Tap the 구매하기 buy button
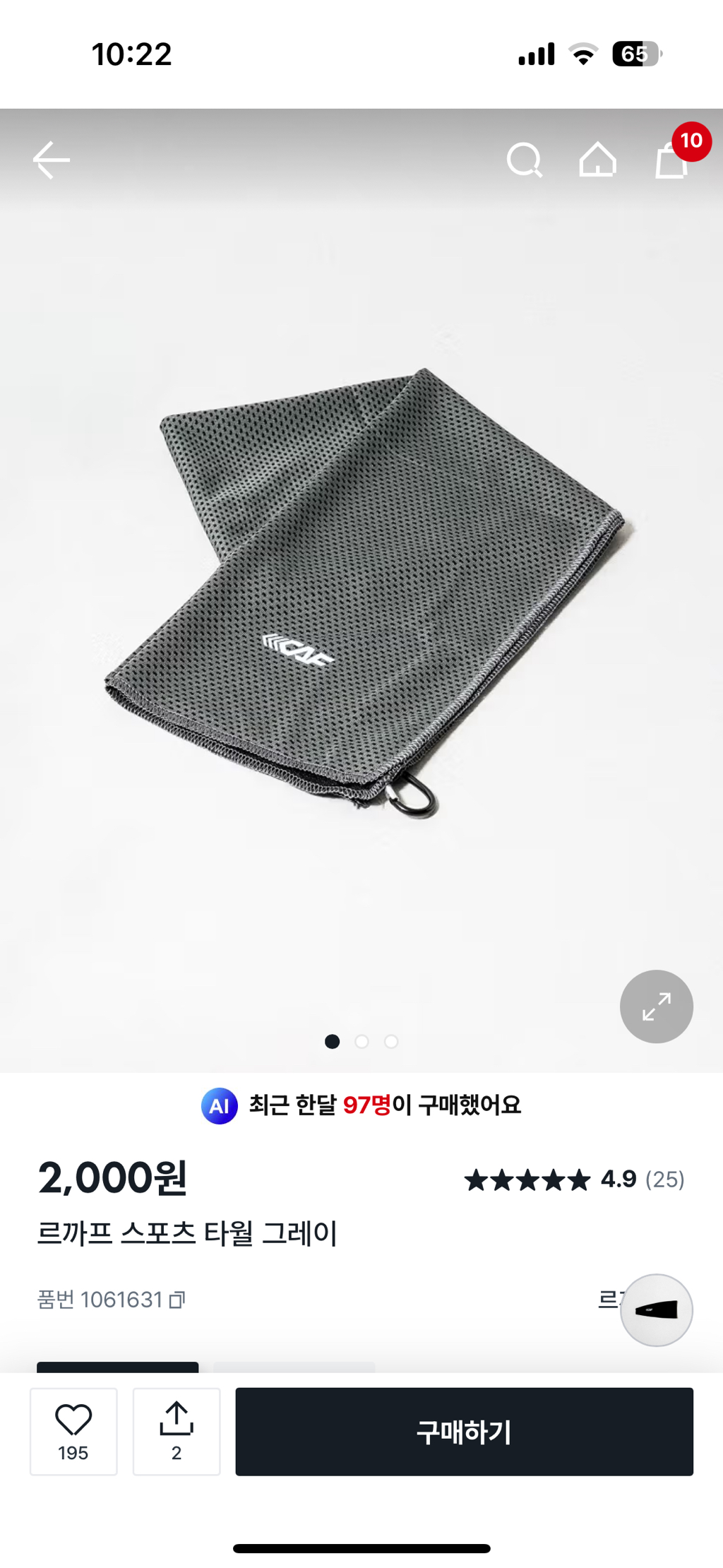The image size is (723, 1568). (x=464, y=1431)
